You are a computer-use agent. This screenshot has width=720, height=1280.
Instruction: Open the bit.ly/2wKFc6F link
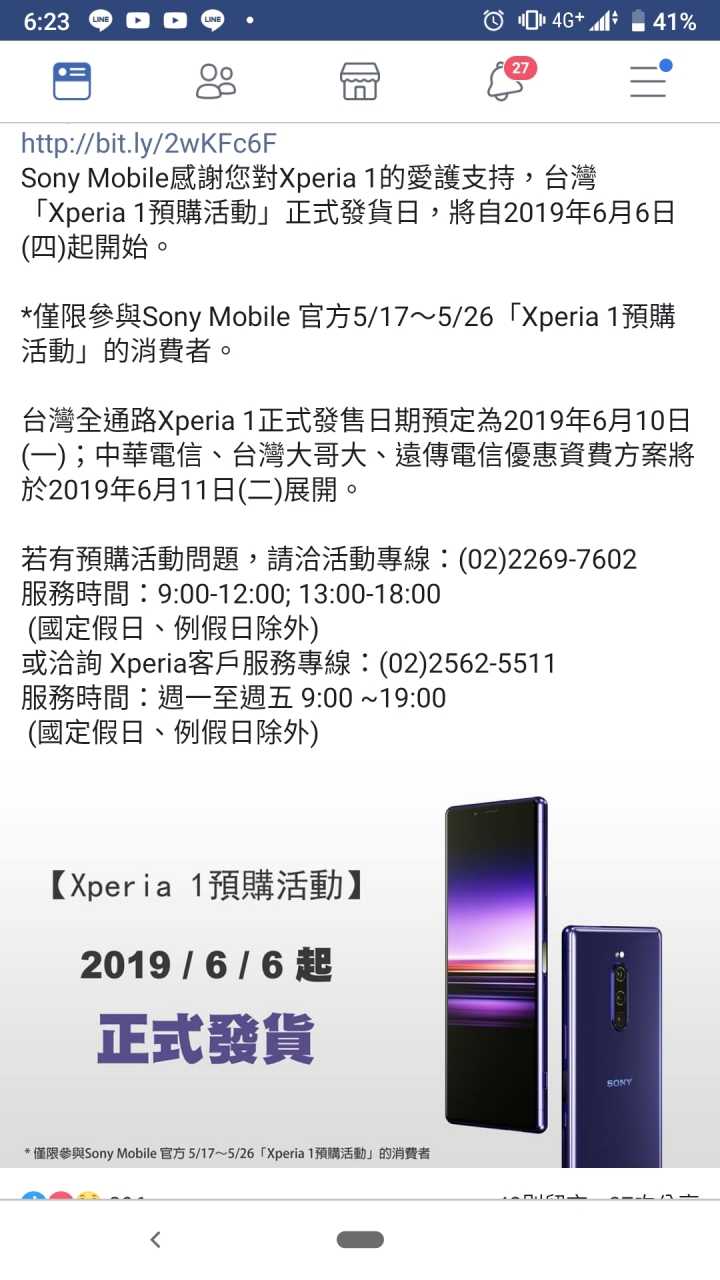point(148,144)
